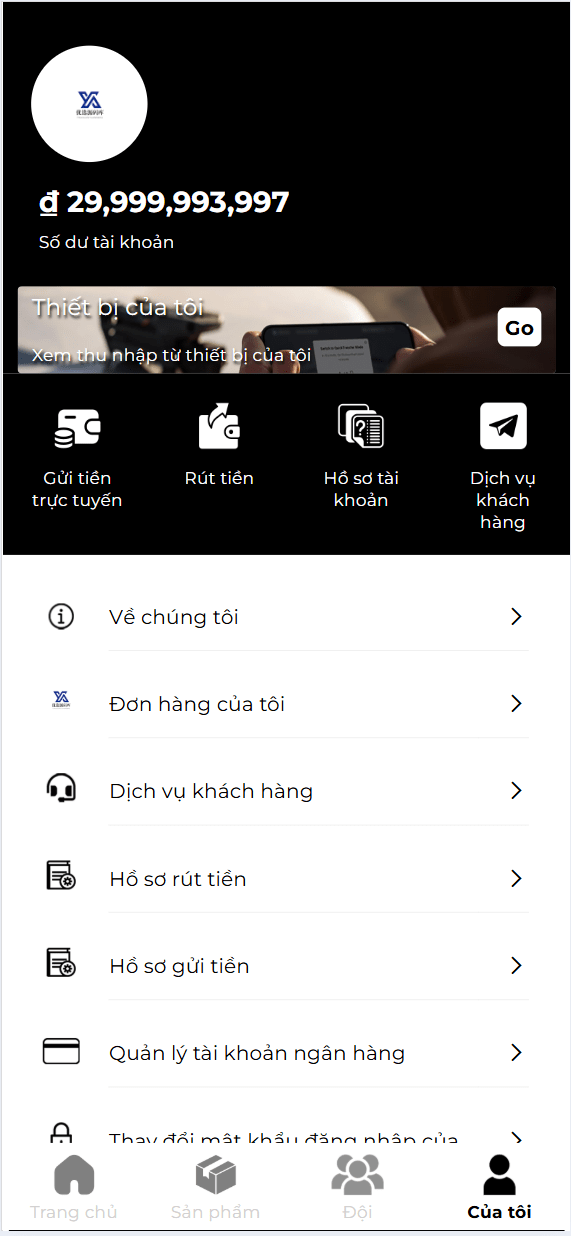Screen dimensions: 571x1236
Task: Open Rút tiền withdrawal shortcut
Action: pyautogui.click(x=219, y=446)
